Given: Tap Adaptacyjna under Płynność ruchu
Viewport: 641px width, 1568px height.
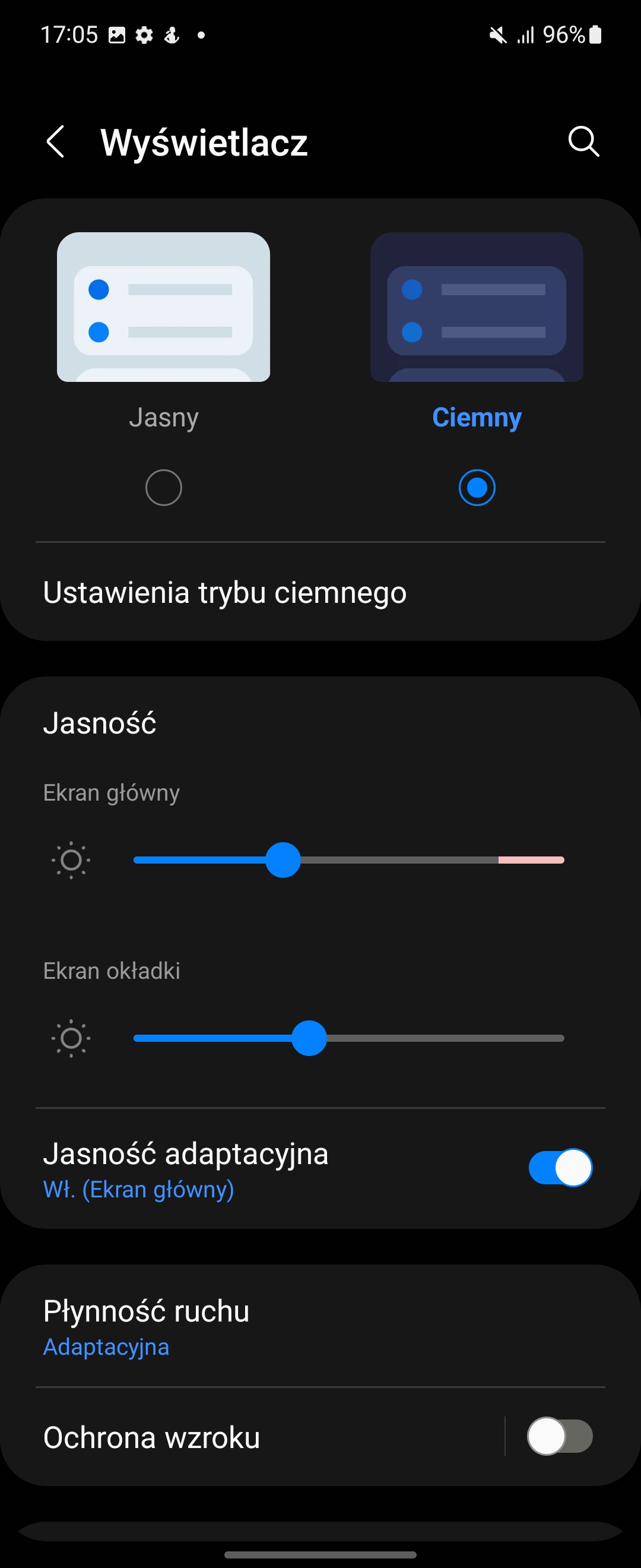Looking at the screenshot, I should [x=106, y=1346].
